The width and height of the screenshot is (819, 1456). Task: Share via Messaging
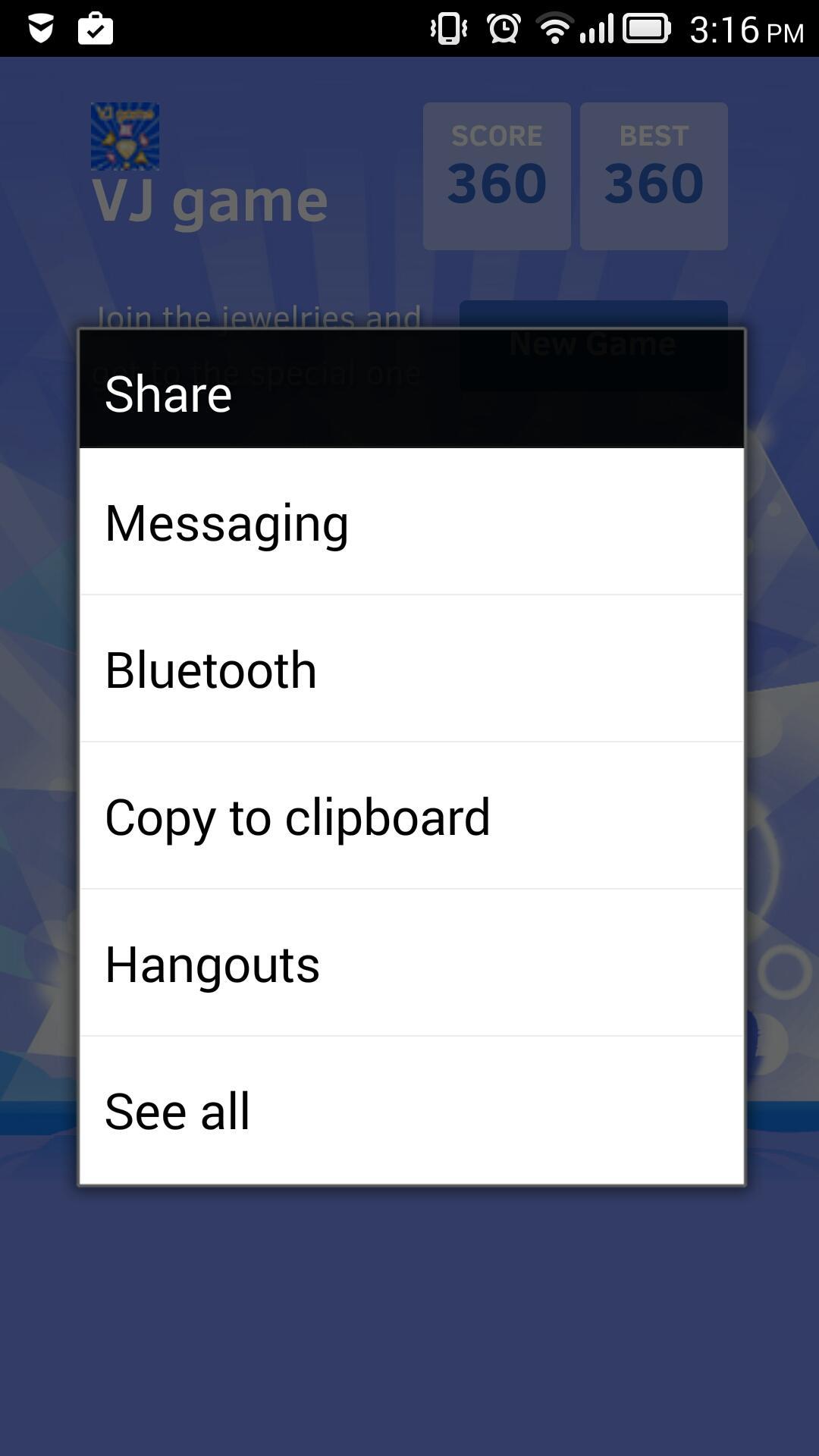(411, 522)
